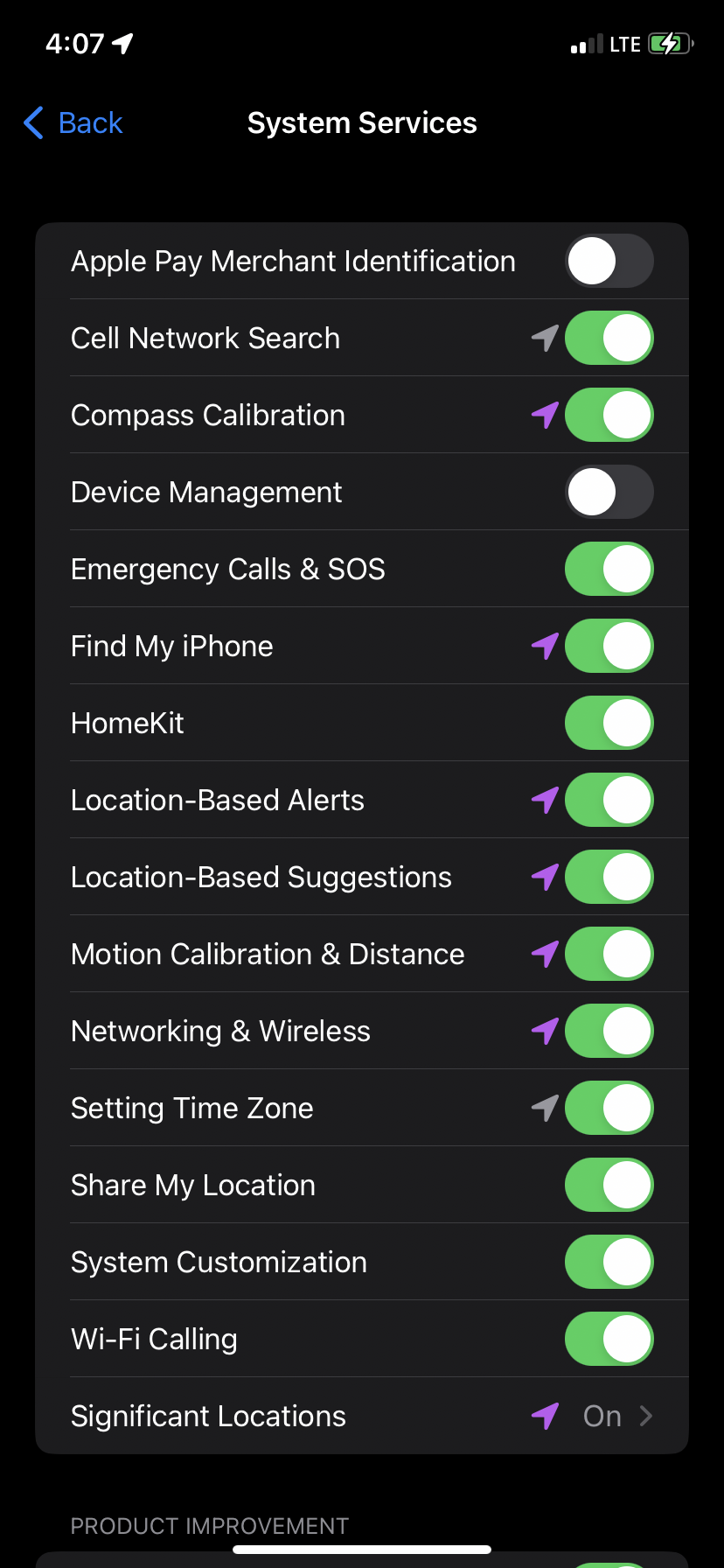Click the location arrow next to Location-Based Alerts
This screenshot has width=724, height=1568.
(544, 800)
